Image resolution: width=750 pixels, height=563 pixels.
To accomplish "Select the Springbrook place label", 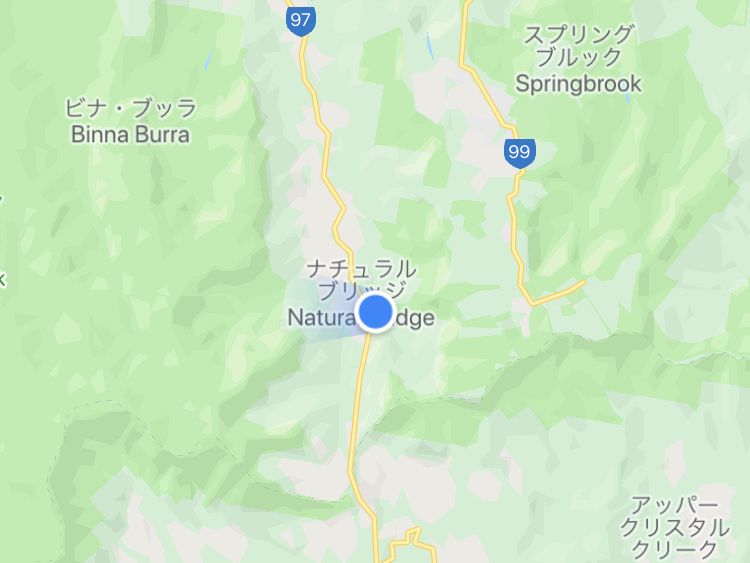I will click(x=578, y=60).
